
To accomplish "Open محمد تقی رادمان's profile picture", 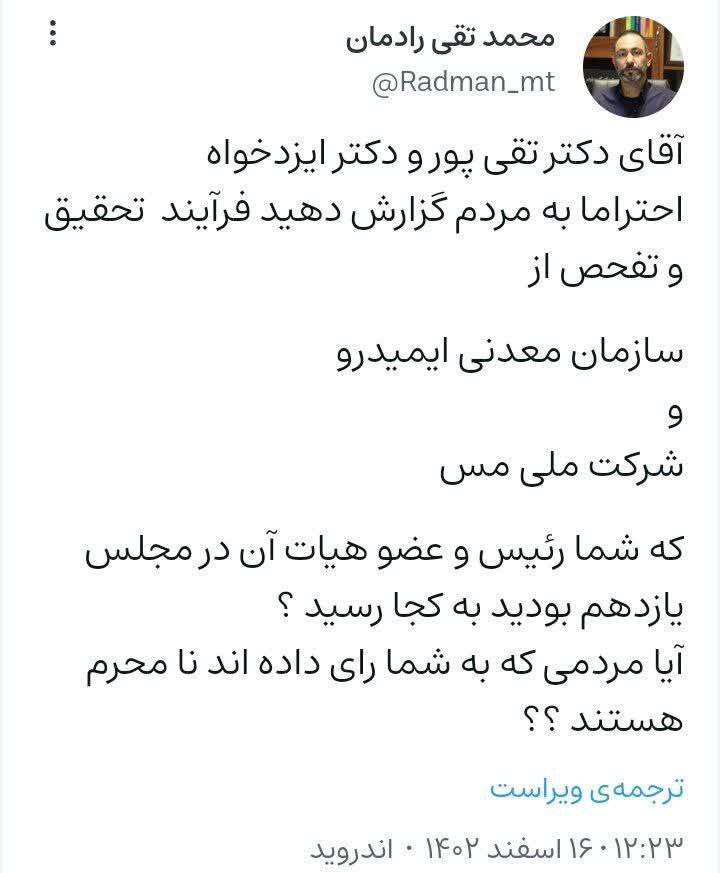I will point(633,66).
